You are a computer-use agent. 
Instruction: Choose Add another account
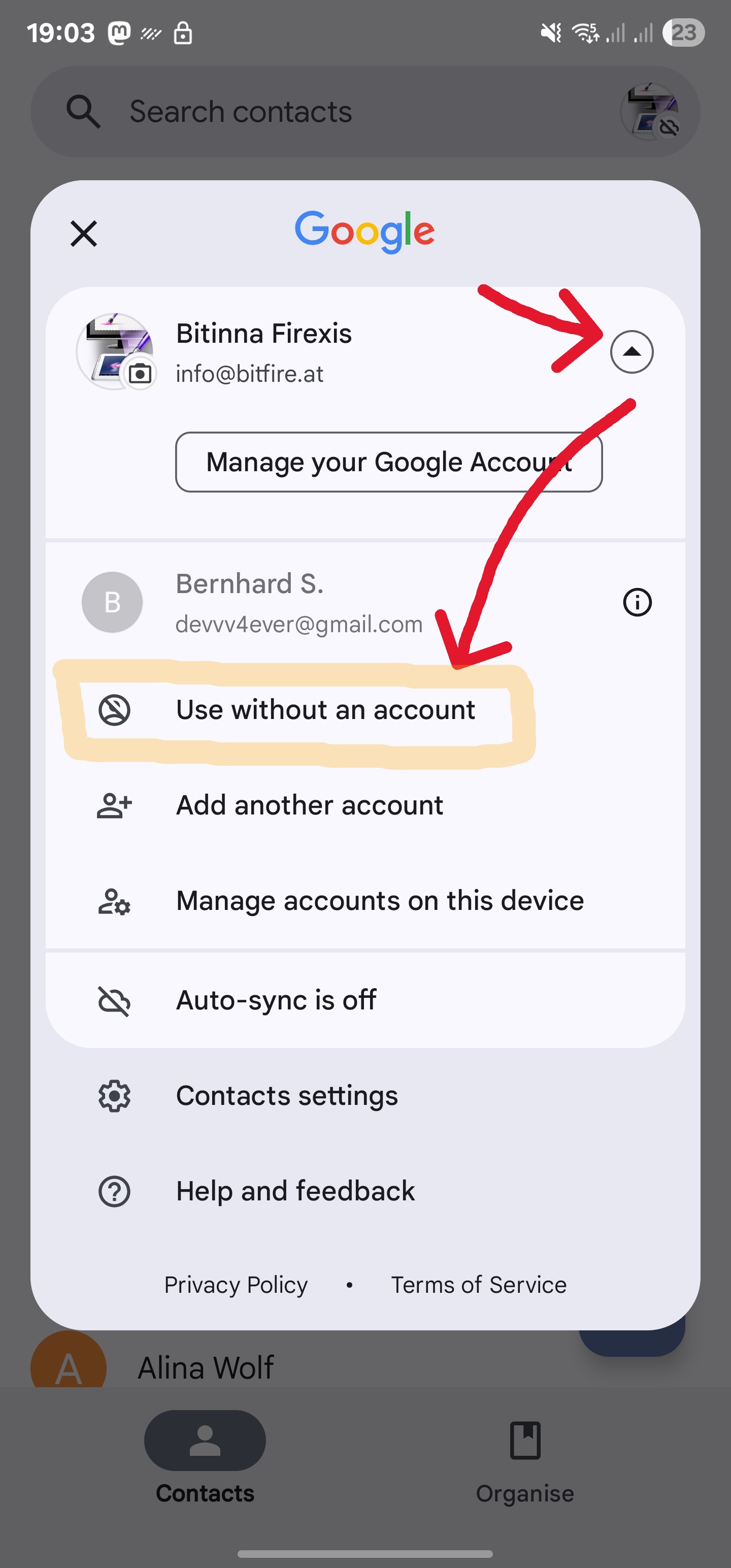(365, 805)
